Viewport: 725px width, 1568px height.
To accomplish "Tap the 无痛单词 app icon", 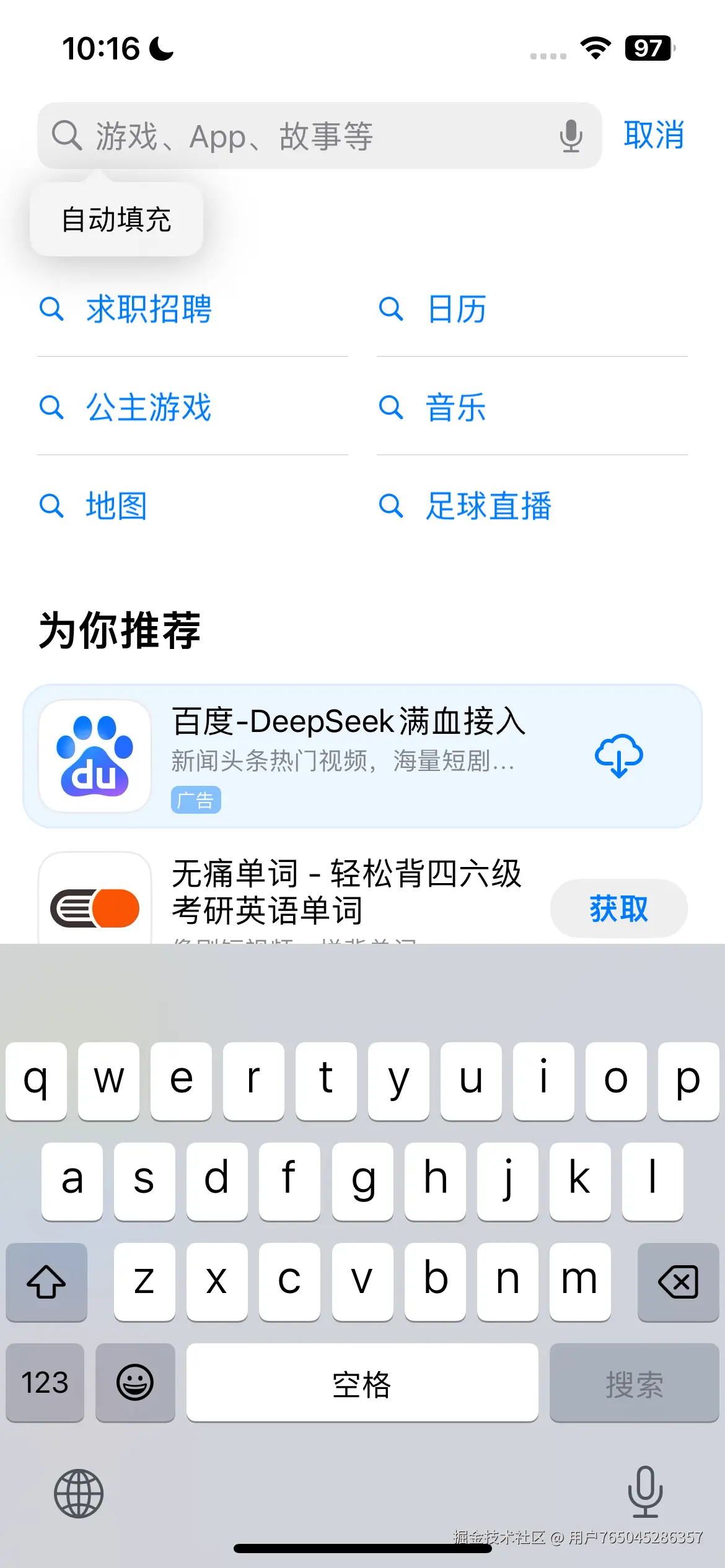I will (93, 906).
